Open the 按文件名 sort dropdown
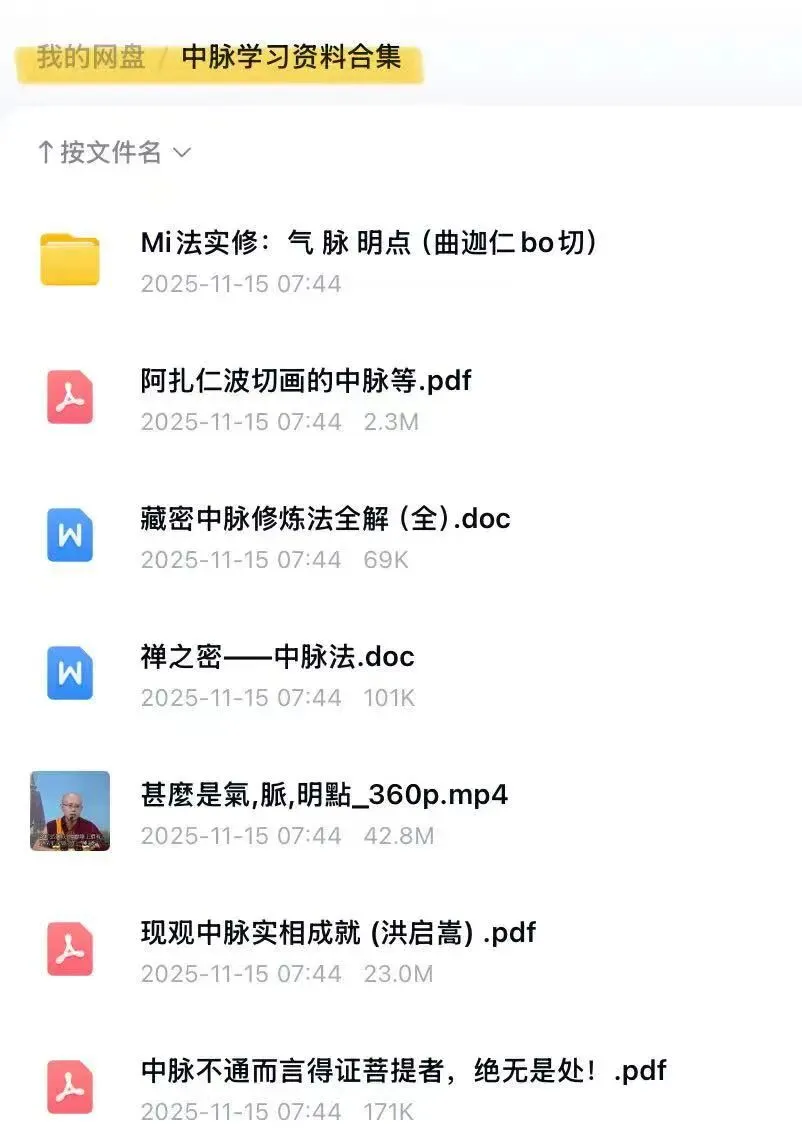The image size is (802, 1148). [115, 152]
